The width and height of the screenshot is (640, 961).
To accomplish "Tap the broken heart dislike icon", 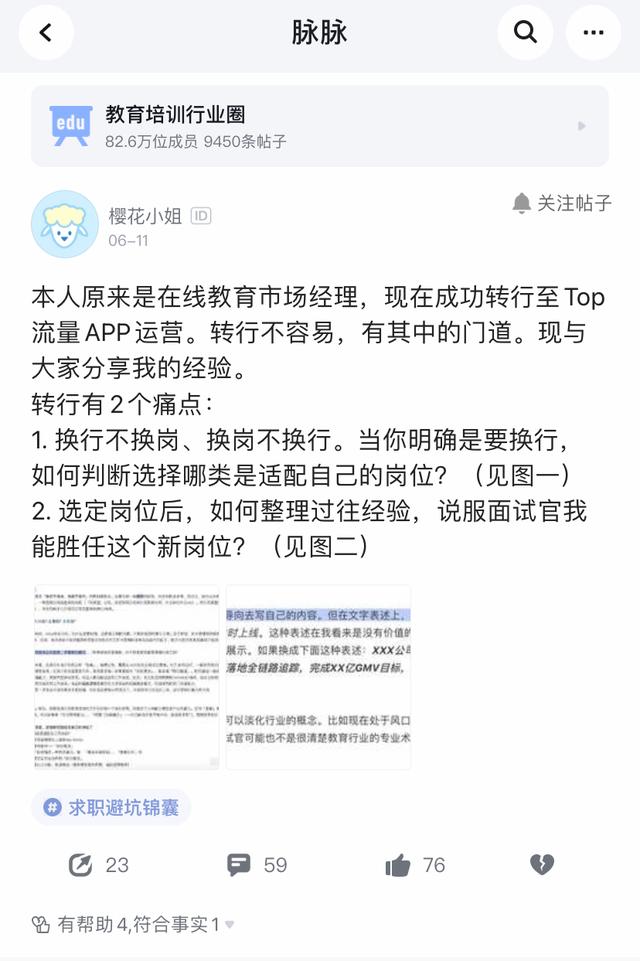I will click(x=542, y=865).
